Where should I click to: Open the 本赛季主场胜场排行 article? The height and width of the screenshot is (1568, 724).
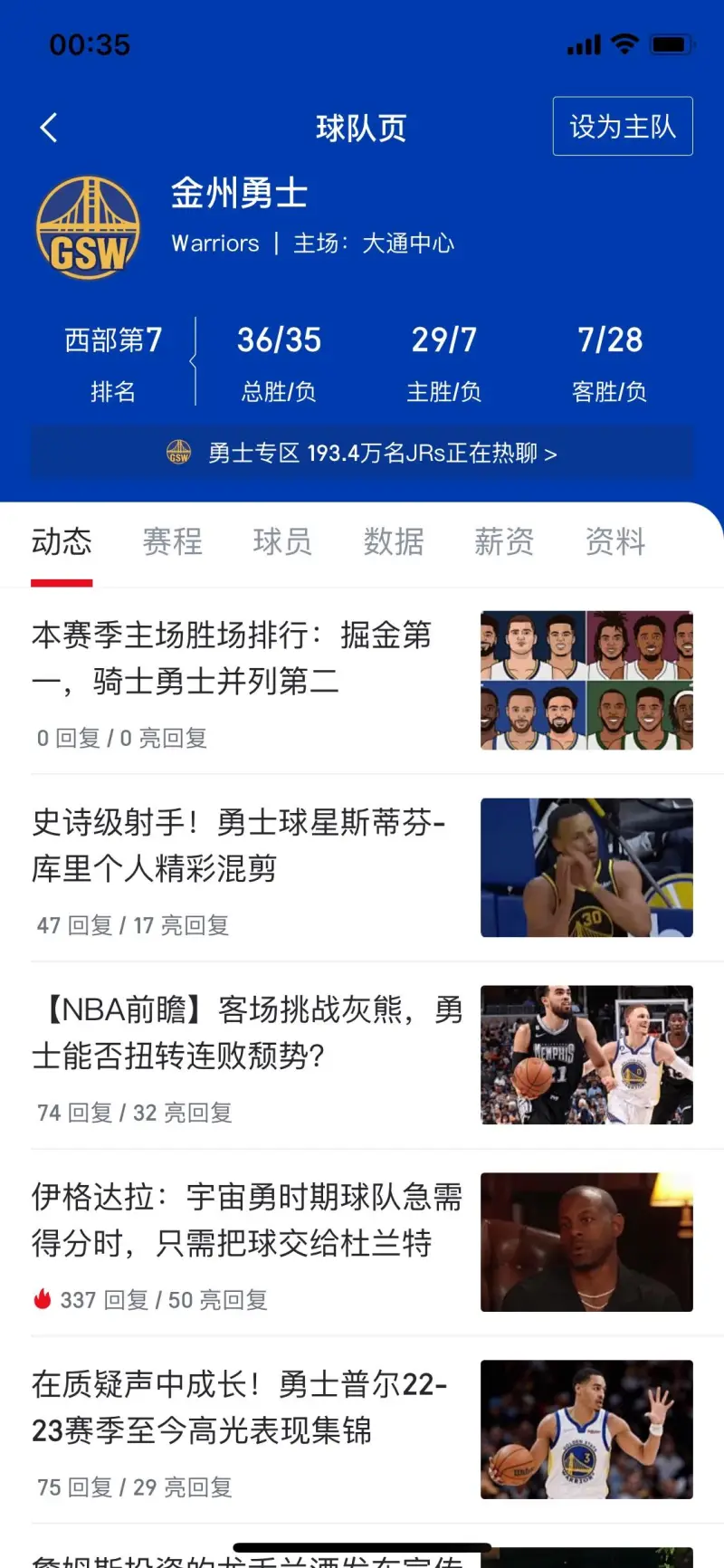click(x=232, y=658)
